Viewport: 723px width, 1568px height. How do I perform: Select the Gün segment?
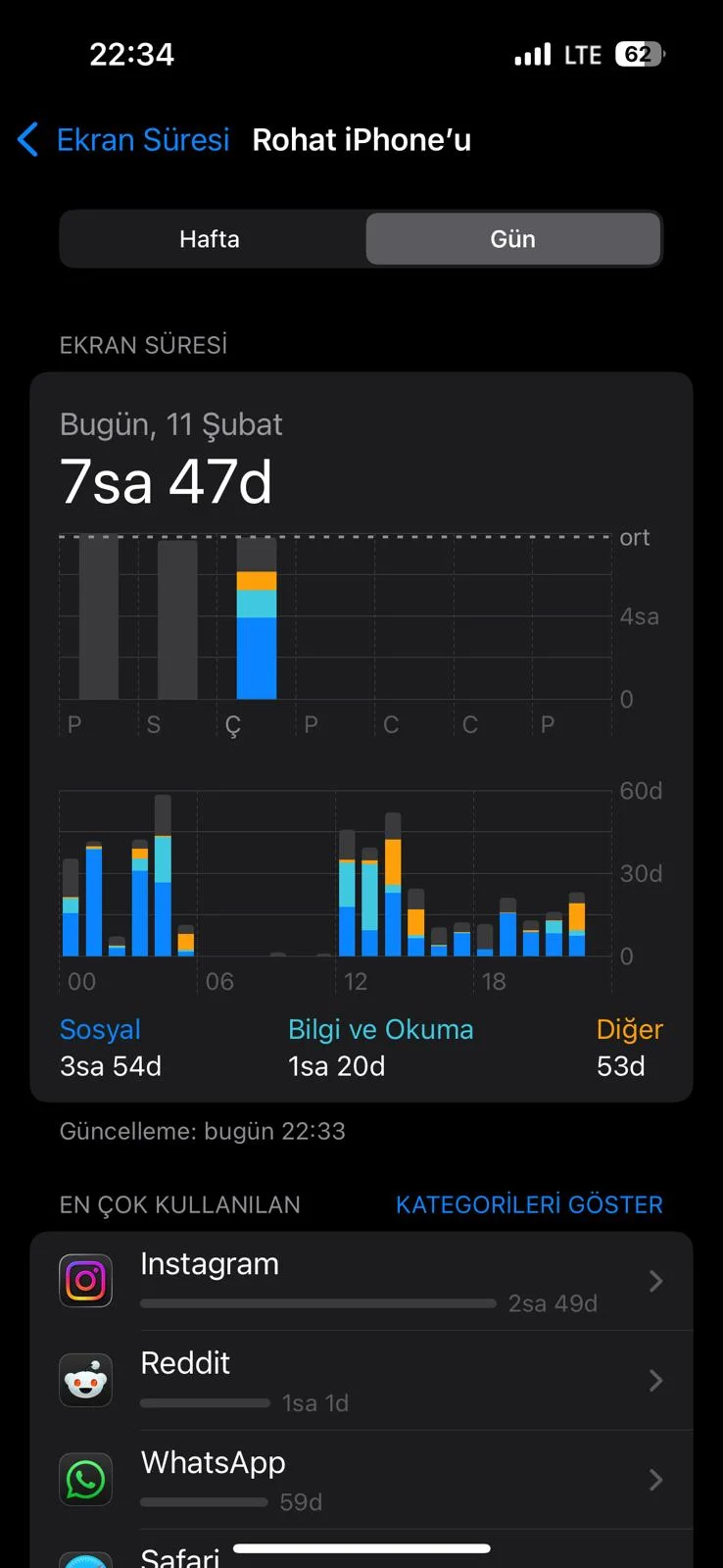512,239
